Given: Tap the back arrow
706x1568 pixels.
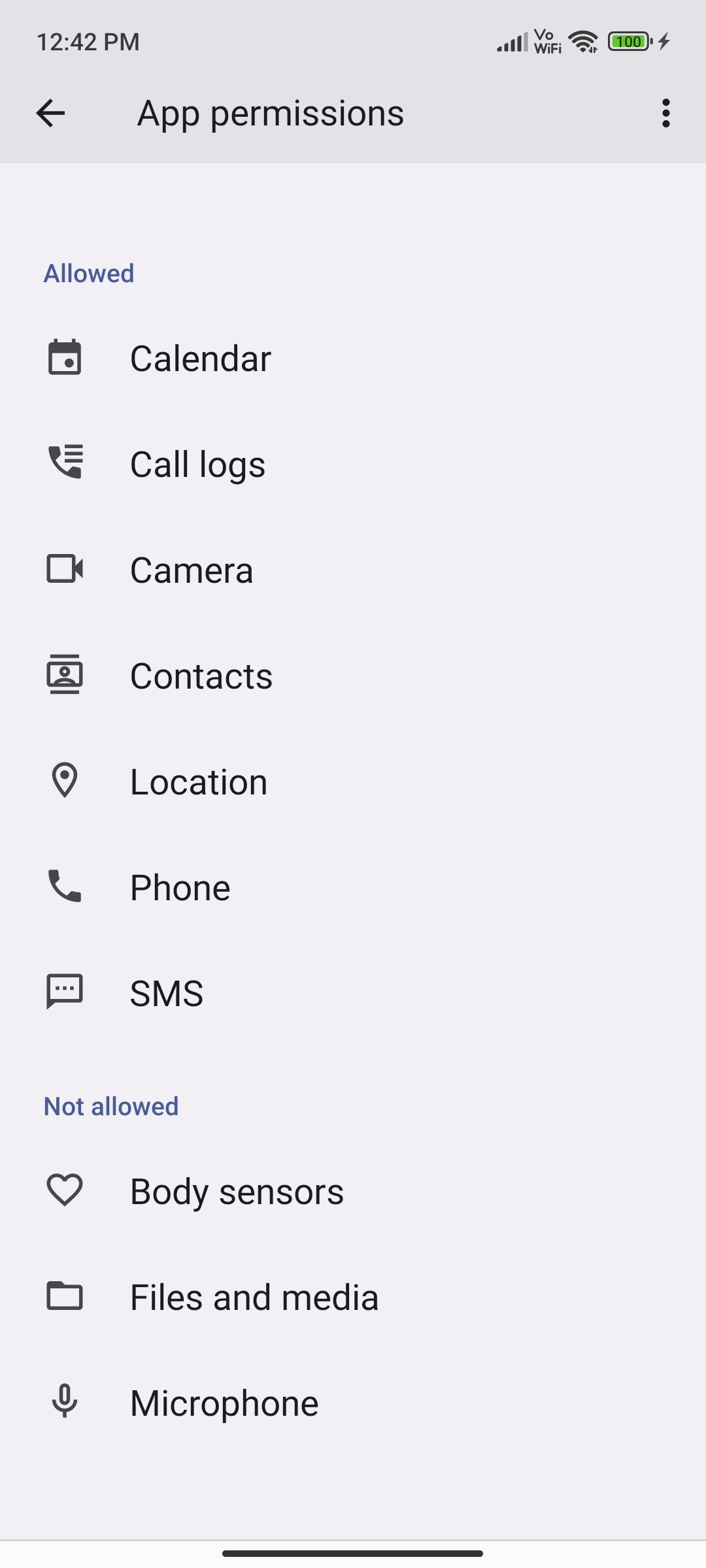Looking at the screenshot, I should point(51,112).
